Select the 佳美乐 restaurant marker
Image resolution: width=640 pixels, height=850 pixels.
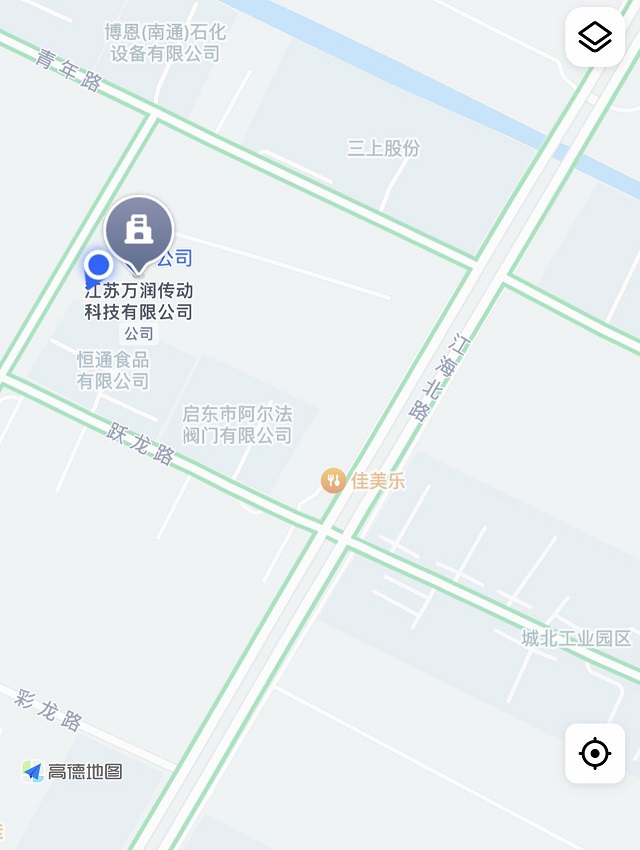click(333, 481)
